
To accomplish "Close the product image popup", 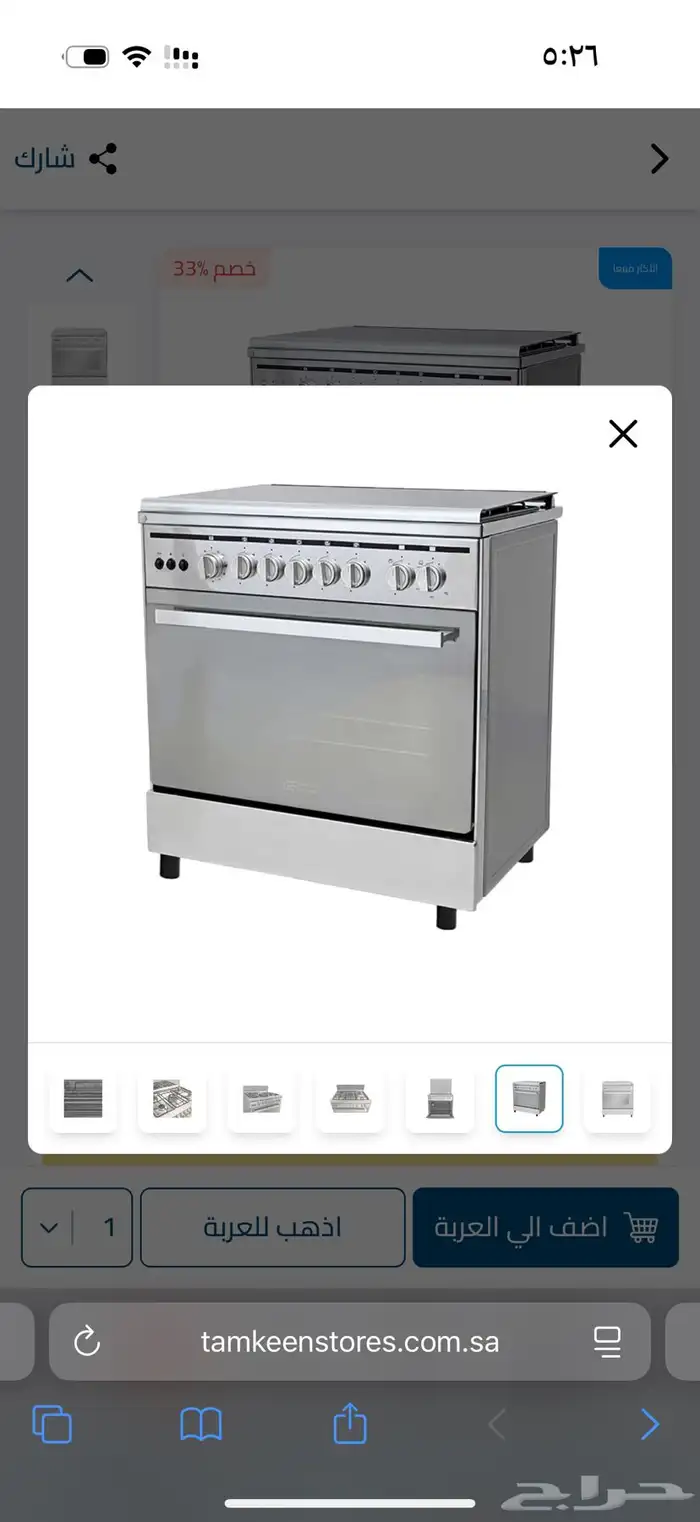I will (x=622, y=434).
